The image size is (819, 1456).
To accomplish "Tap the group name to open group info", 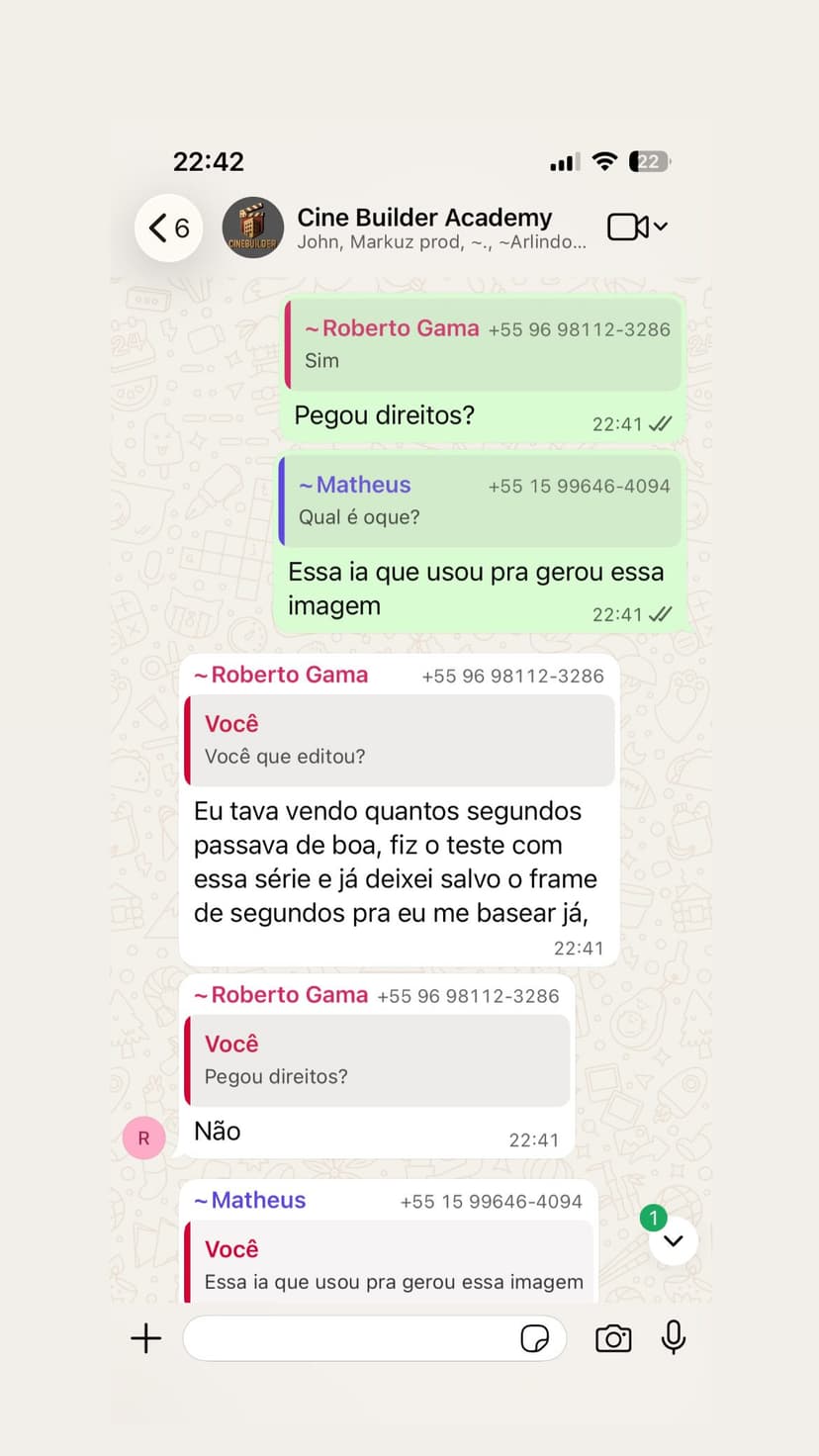I will tap(425, 218).
